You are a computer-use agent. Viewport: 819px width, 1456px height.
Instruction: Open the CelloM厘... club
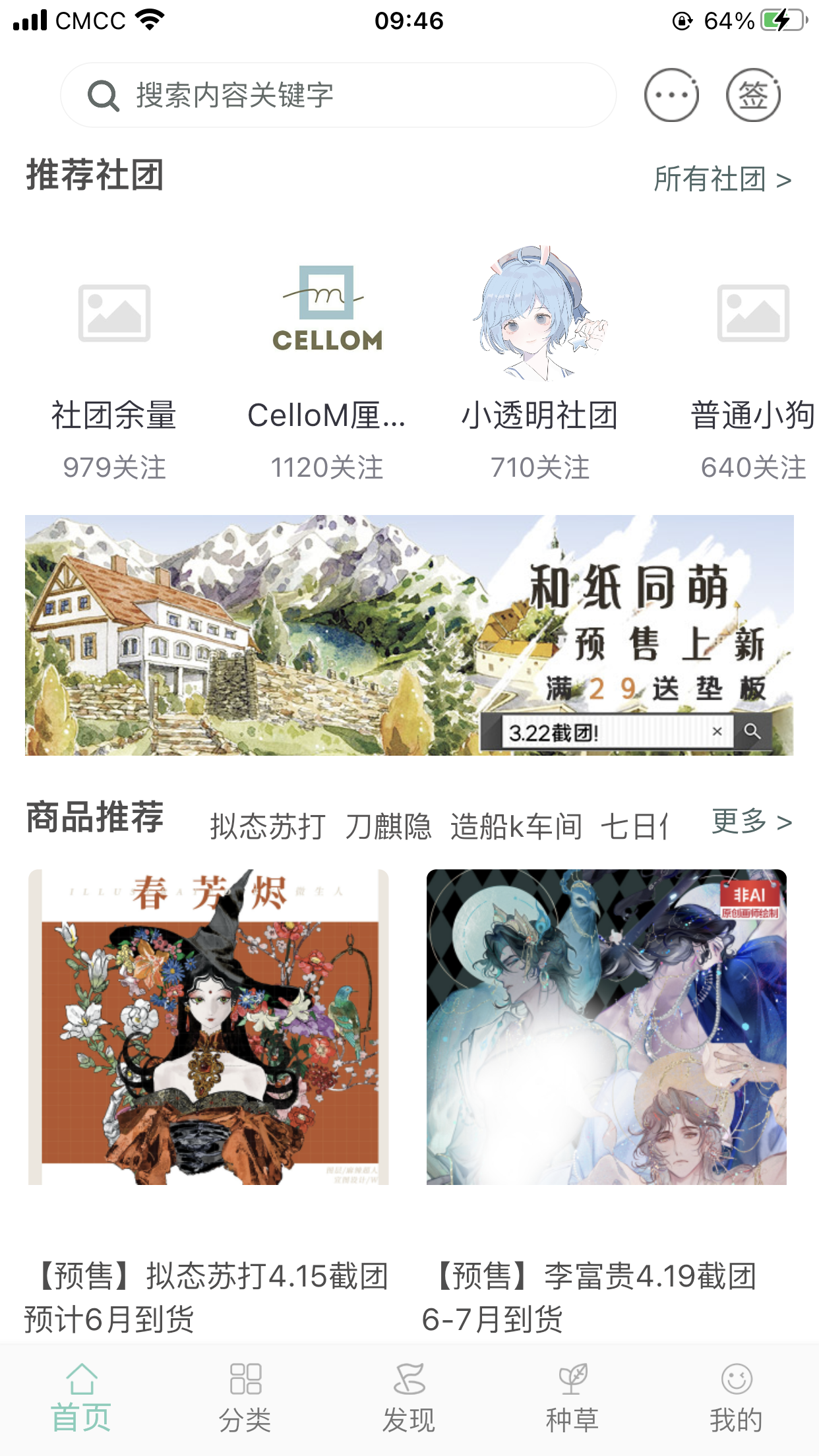coord(327,356)
